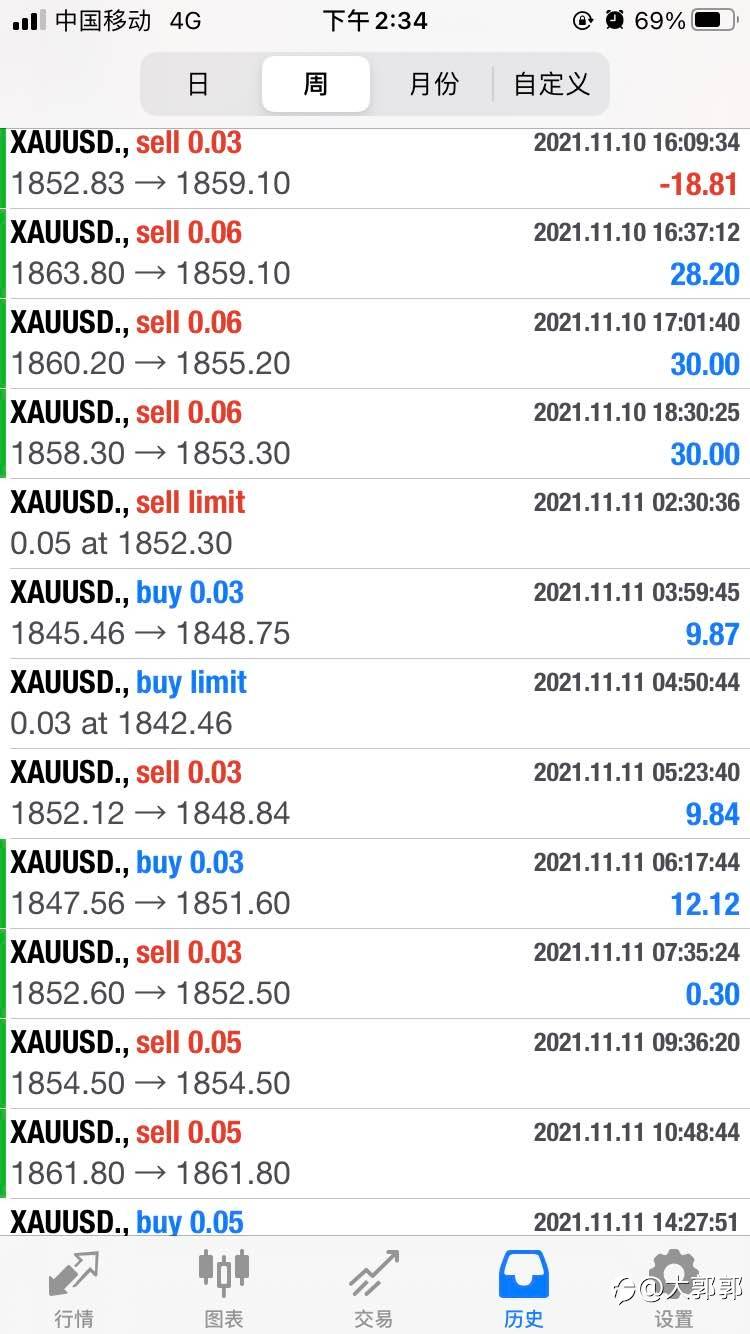750x1334 pixels.
Task: Open the sell 0.06 trade with 28.20 profit
Action: coord(375,254)
